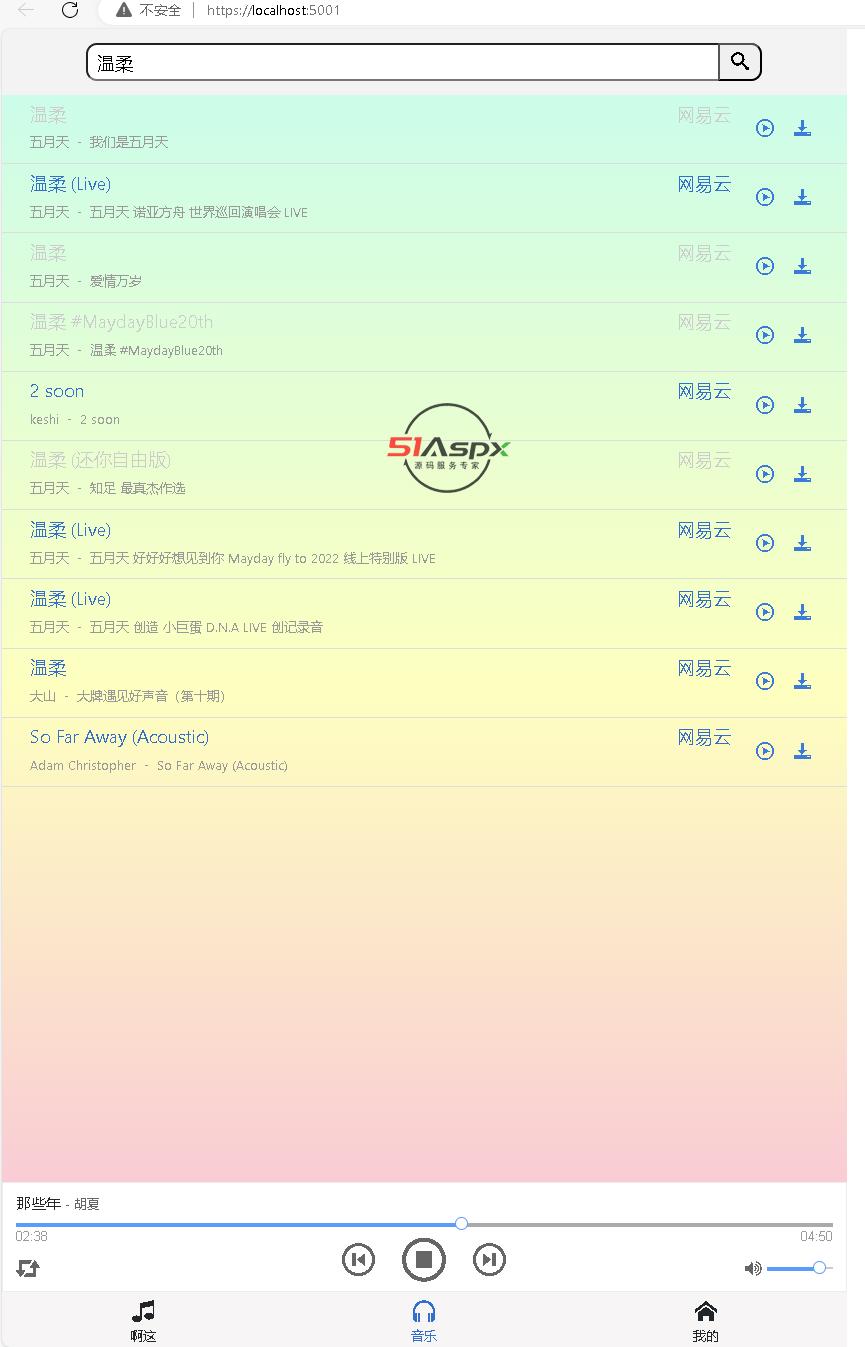
Task: Stop the current song playback
Action: tap(424, 1259)
